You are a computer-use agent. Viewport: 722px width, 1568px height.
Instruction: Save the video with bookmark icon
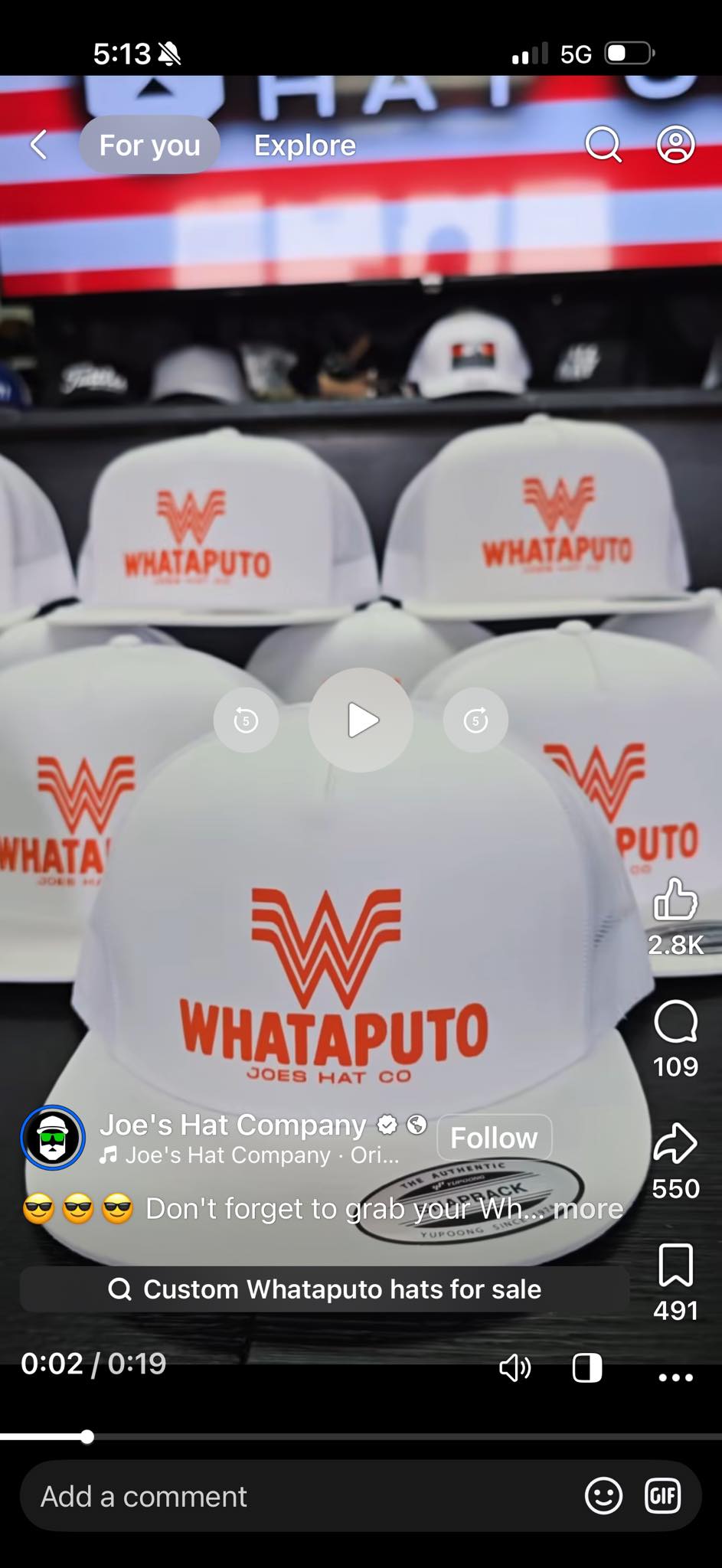tap(676, 1265)
